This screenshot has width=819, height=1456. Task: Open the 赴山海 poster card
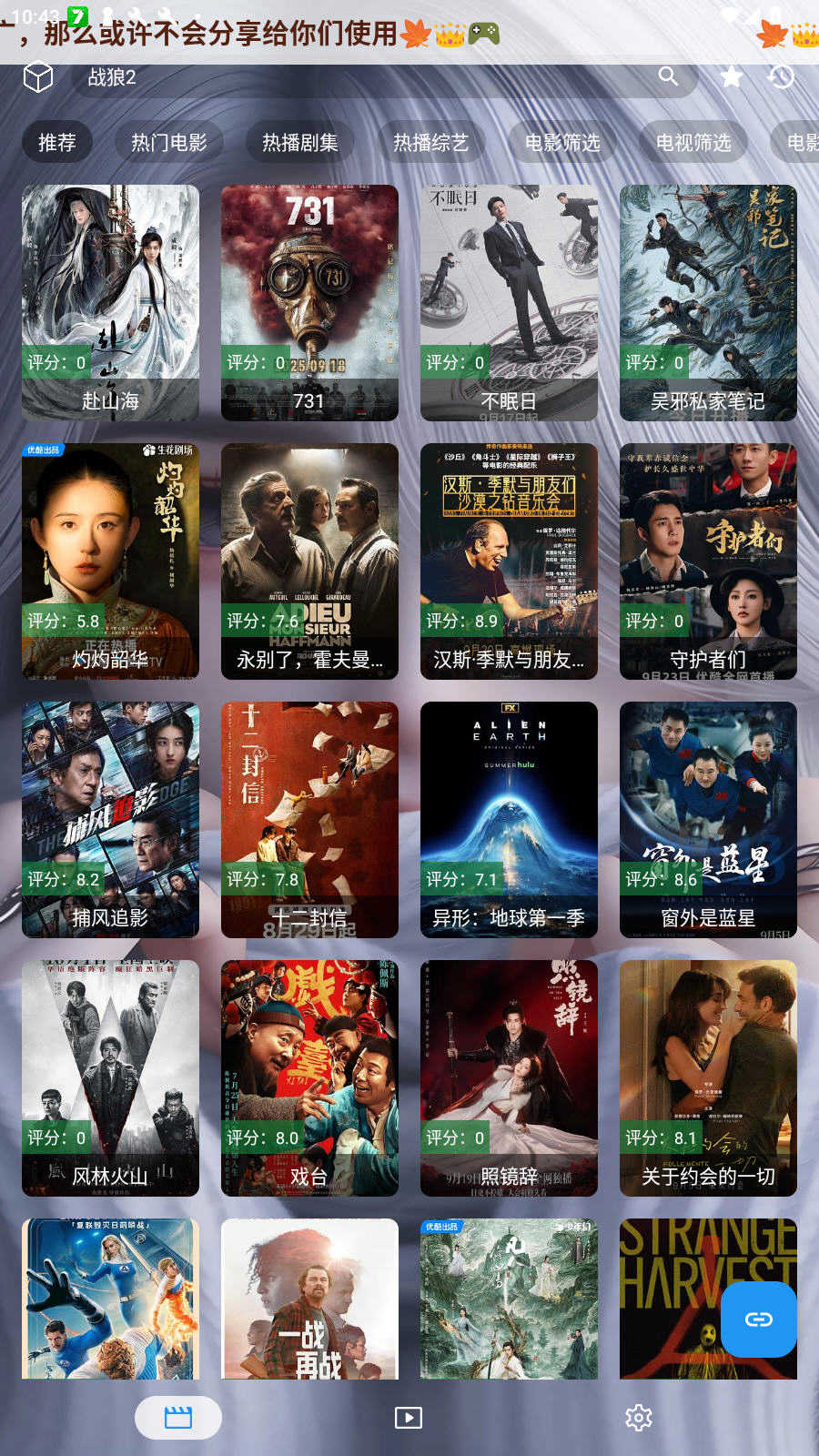tap(110, 302)
